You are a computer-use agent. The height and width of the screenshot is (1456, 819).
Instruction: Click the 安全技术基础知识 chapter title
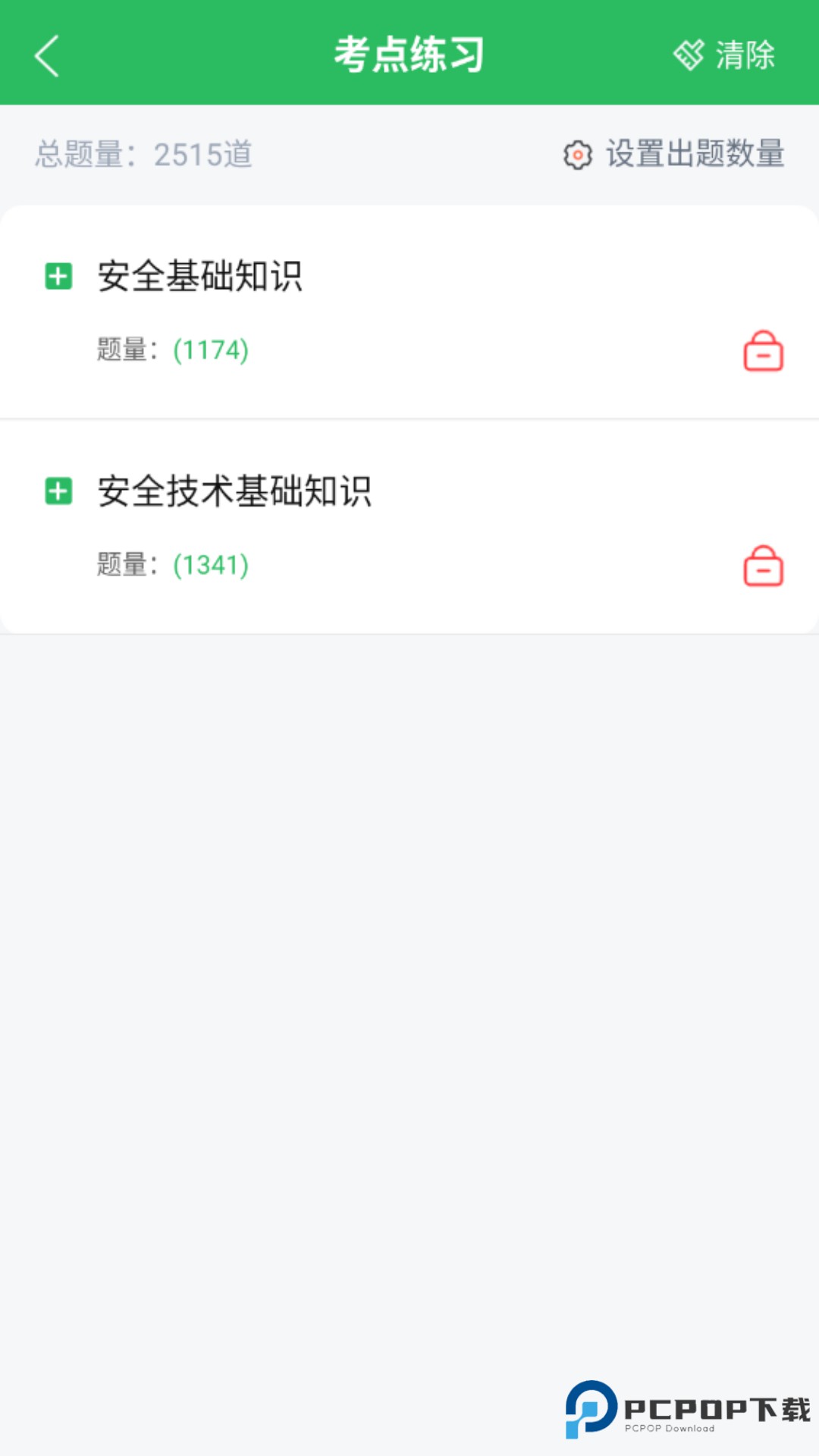(x=237, y=491)
